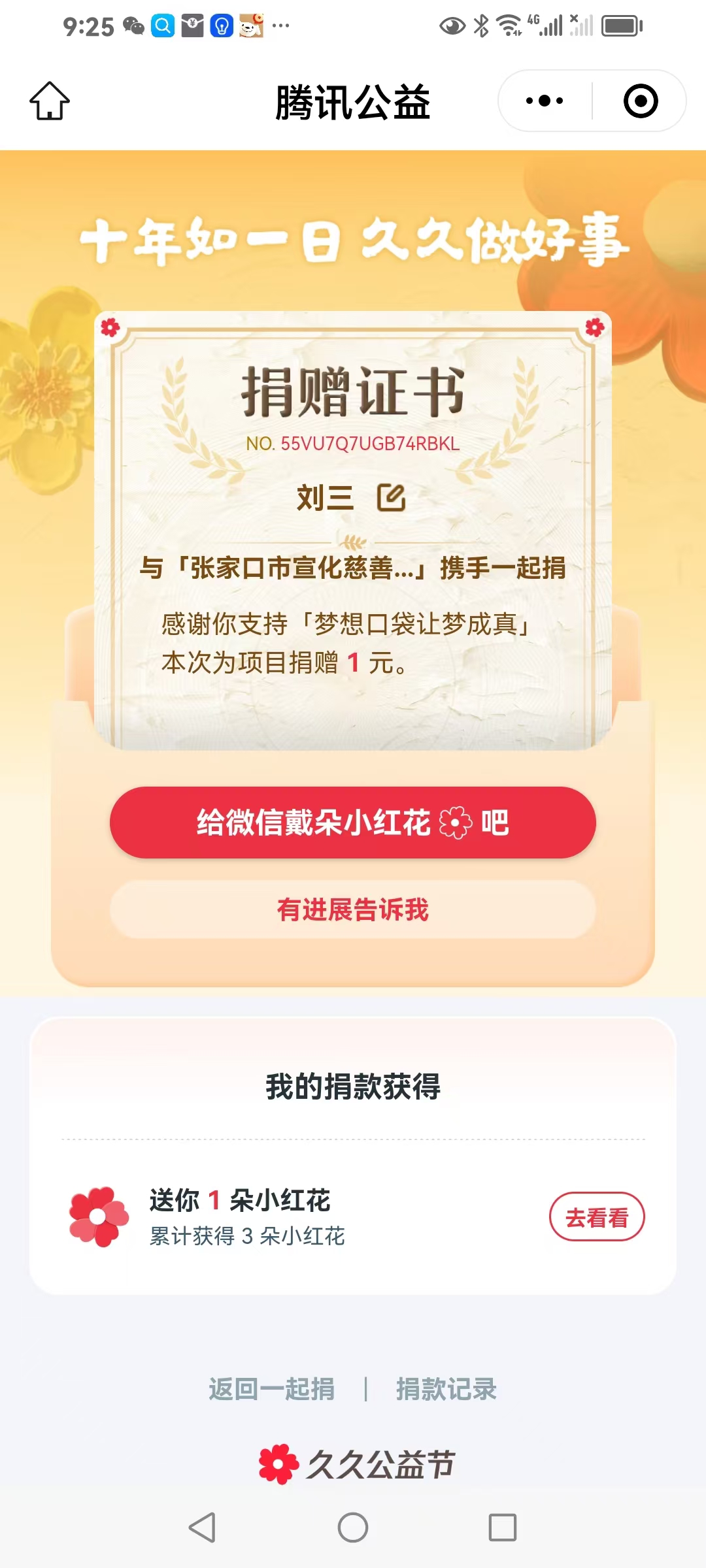Open recent apps with the square button
The width and height of the screenshot is (706, 1568).
pyautogui.click(x=502, y=1527)
